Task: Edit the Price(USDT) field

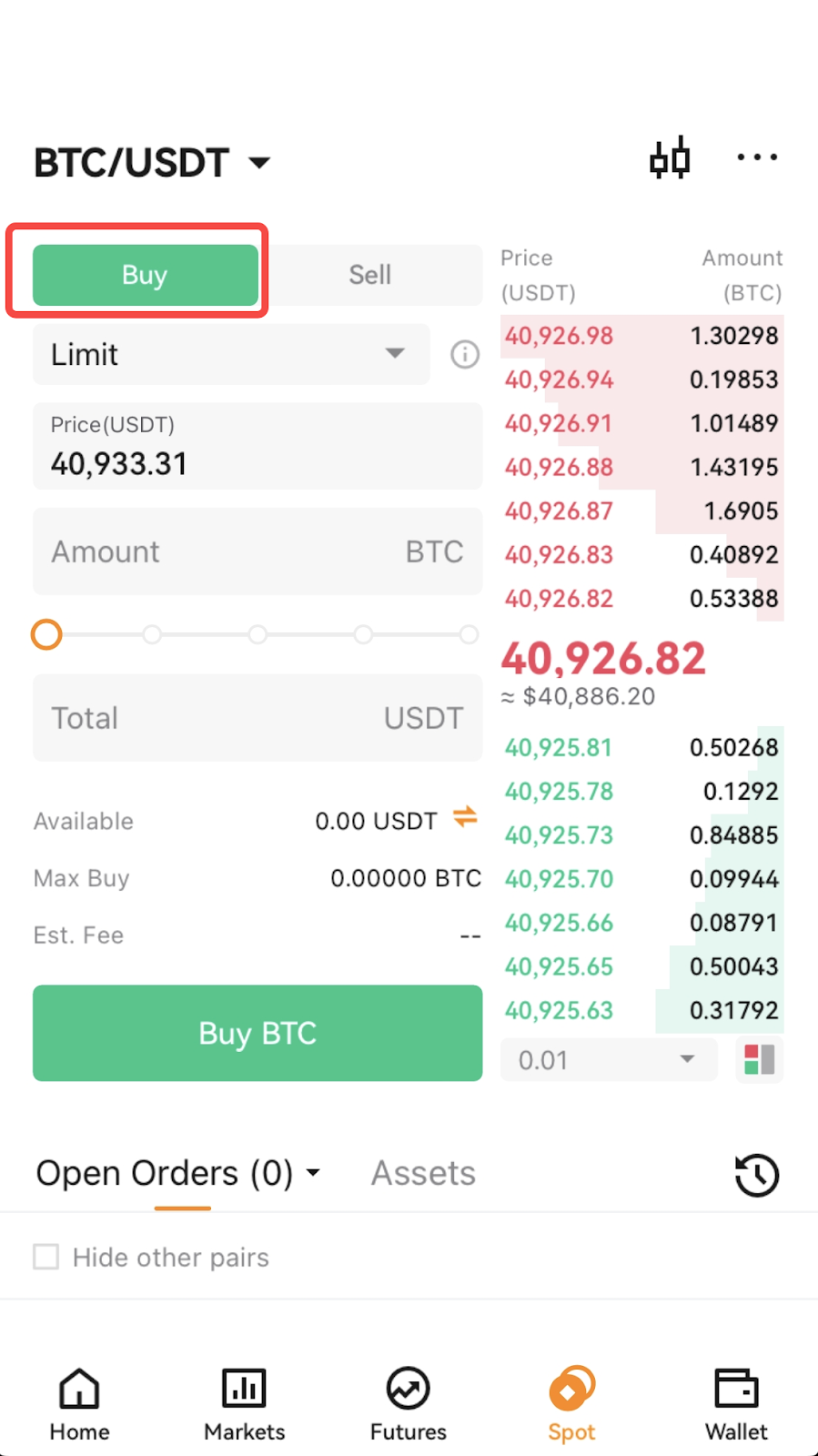Action: pos(258,446)
